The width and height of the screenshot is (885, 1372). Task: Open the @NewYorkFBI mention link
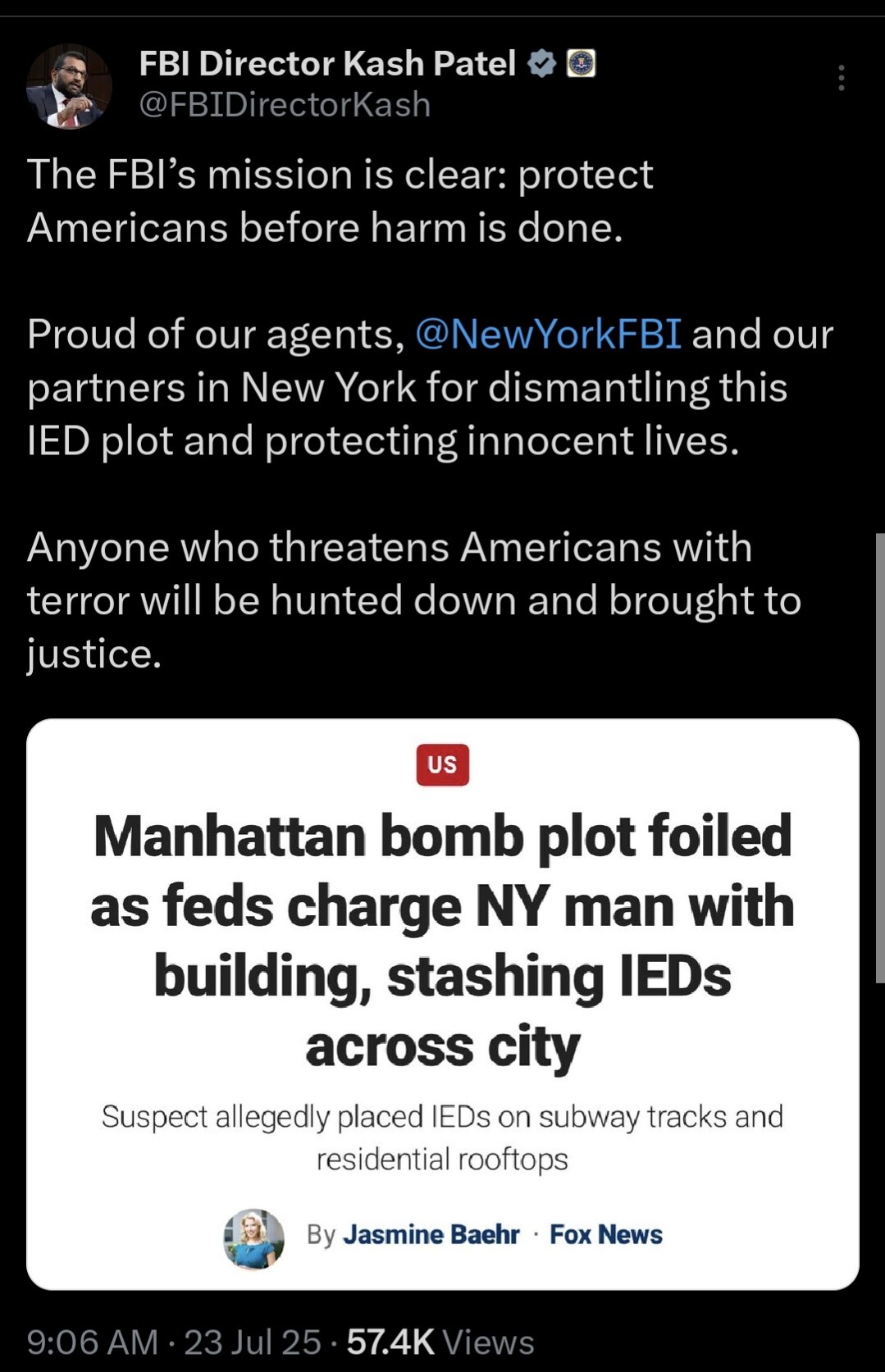coord(548,335)
